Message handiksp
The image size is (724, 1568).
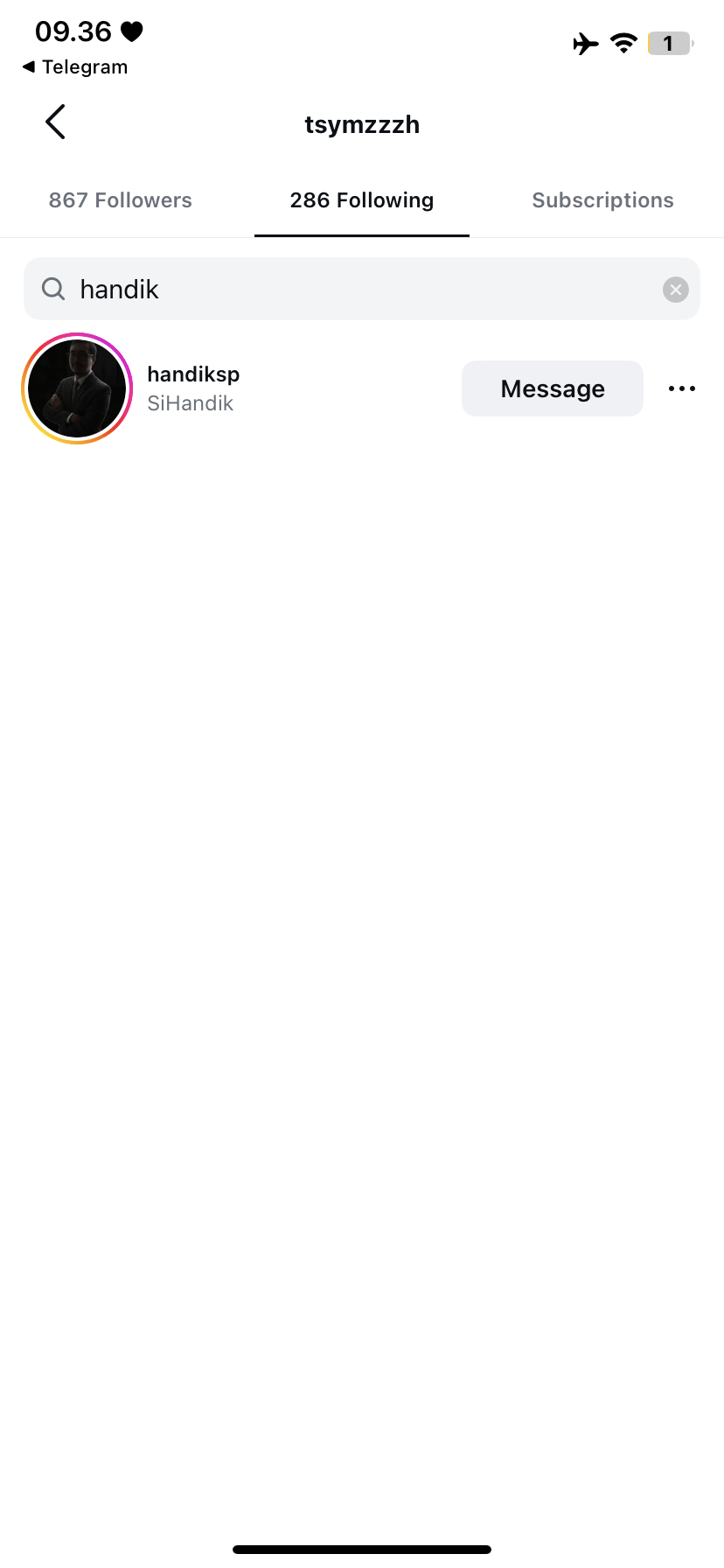[x=552, y=388]
